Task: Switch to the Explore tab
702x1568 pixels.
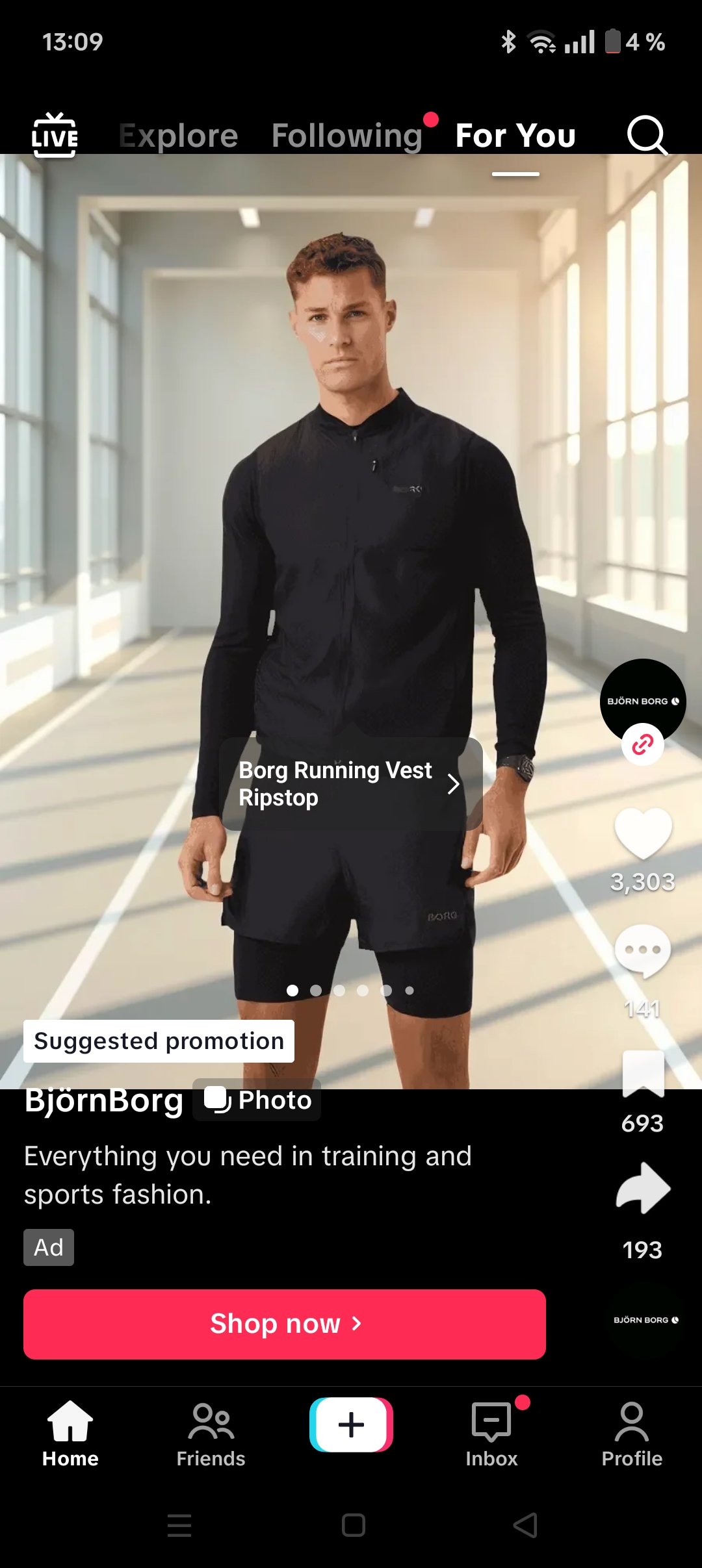Action: pyautogui.click(x=178, y=136)
